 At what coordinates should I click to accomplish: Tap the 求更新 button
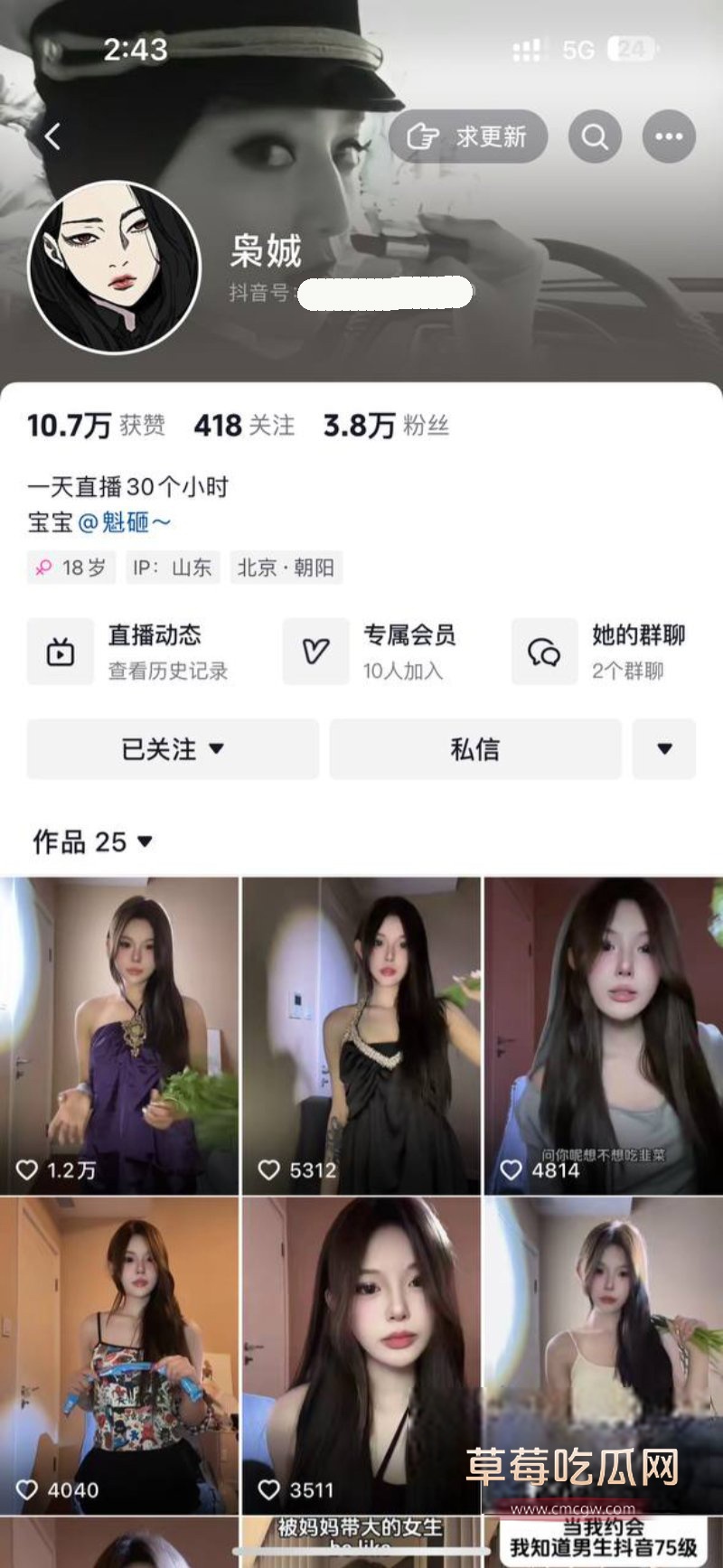click(x=468, y=136)
